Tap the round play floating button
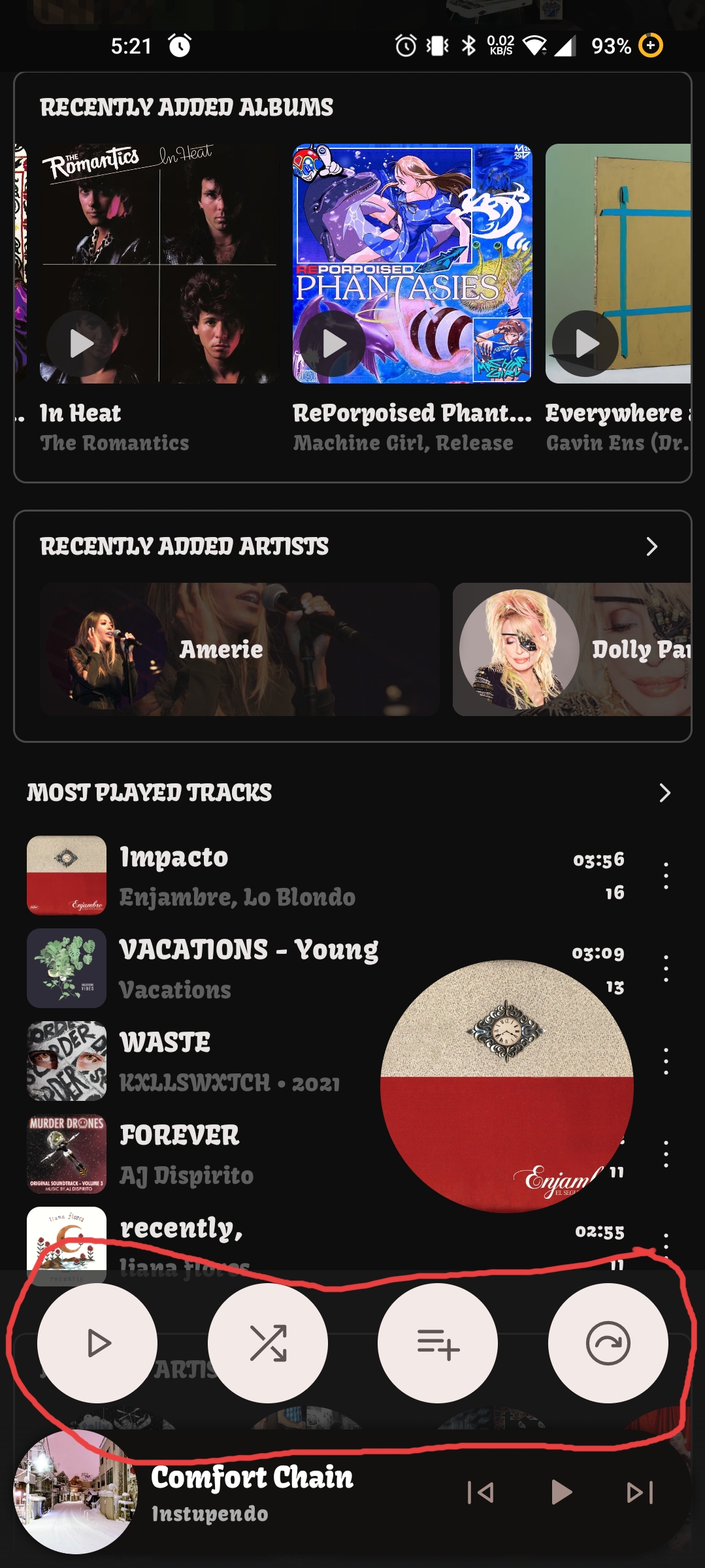Image resolution: width=705 pixels, height=1568 pixels. (97, 1343)
